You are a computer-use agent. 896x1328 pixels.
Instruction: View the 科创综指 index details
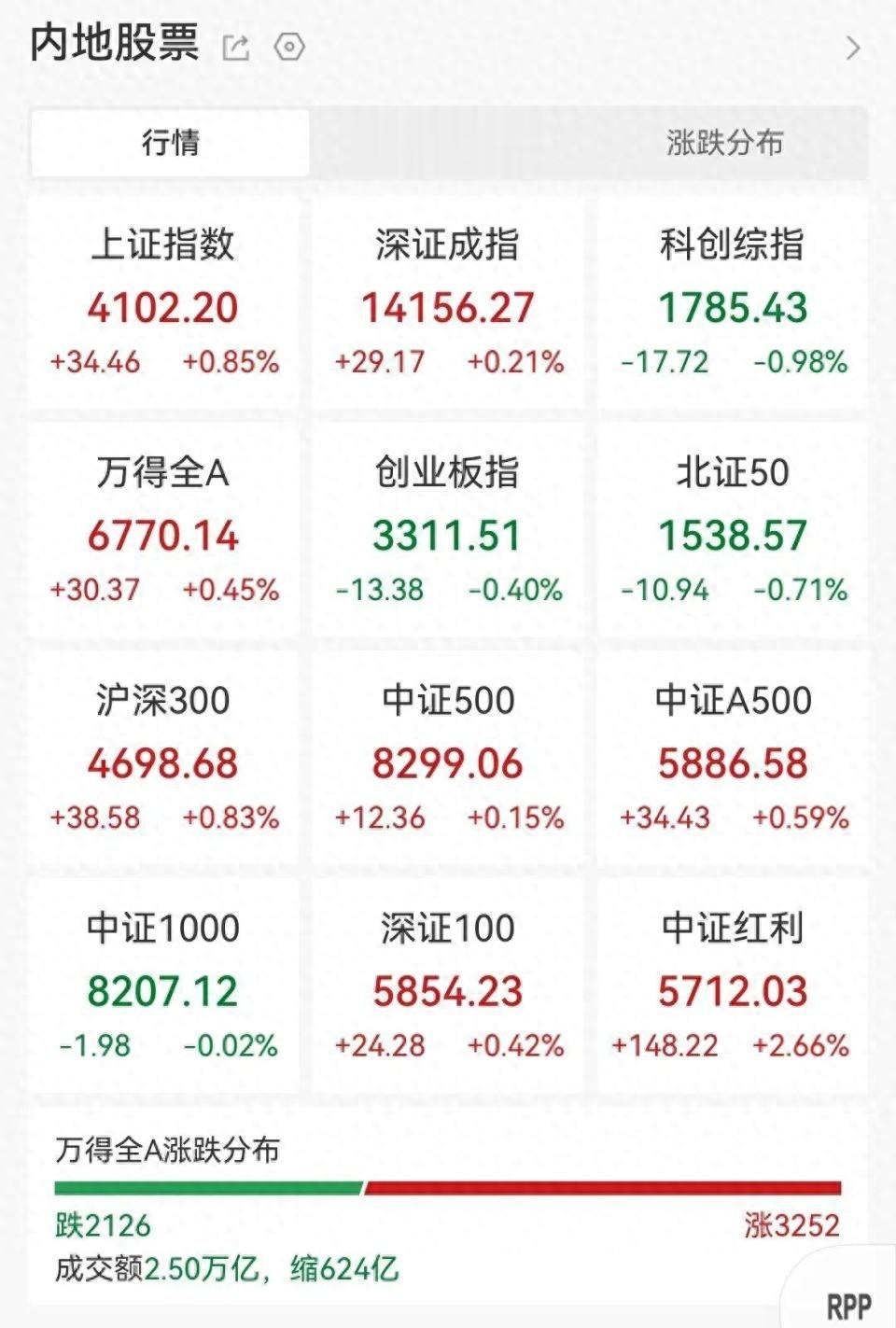click(x=733, y=302)
